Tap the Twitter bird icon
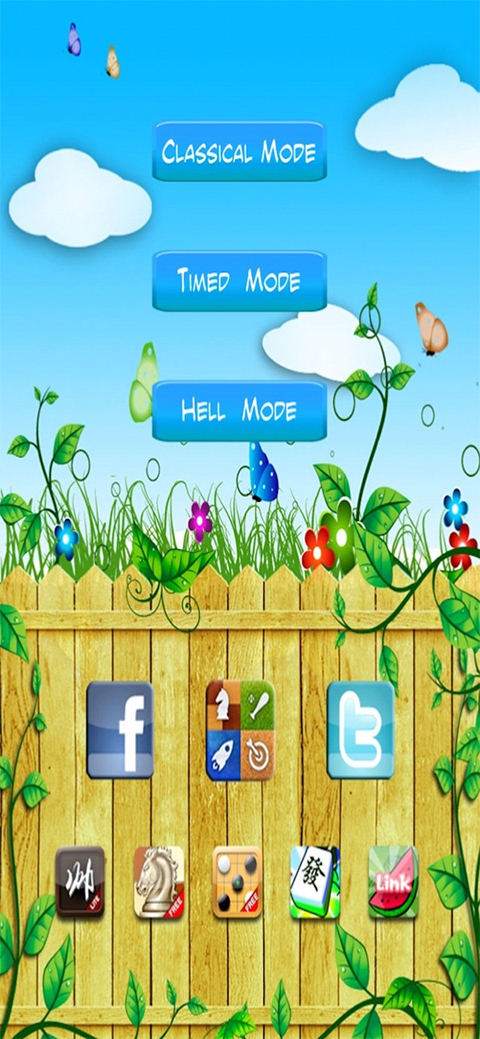Viewport: 480px width, 1039px height. [361, 730]
